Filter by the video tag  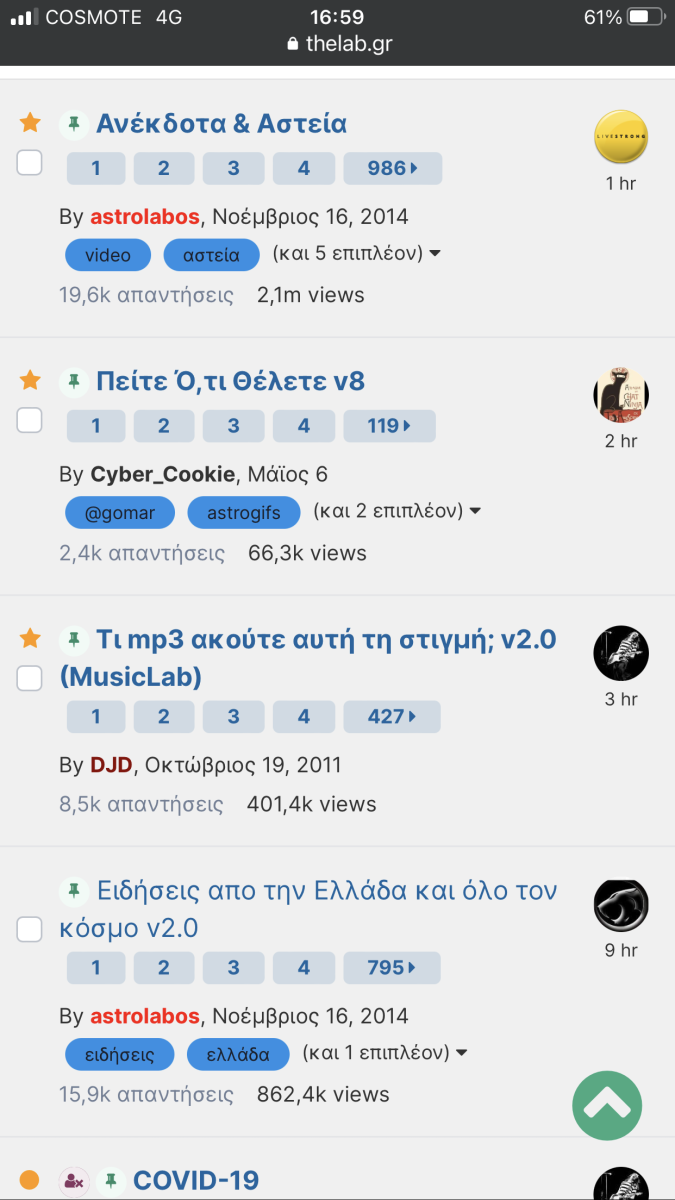tap(108, 255)
